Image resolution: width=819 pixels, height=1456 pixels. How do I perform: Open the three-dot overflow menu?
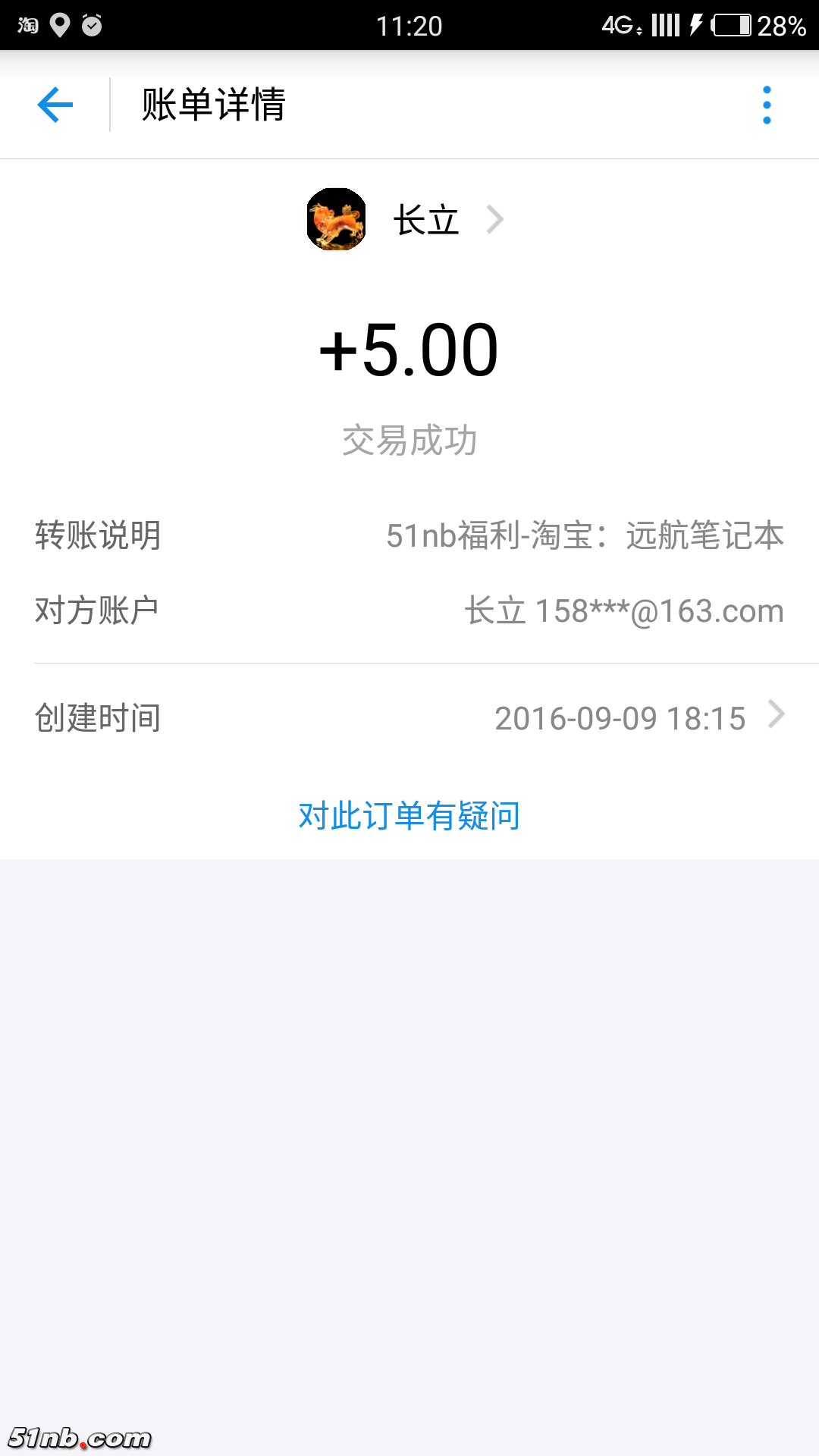click(x=767, y=105)
